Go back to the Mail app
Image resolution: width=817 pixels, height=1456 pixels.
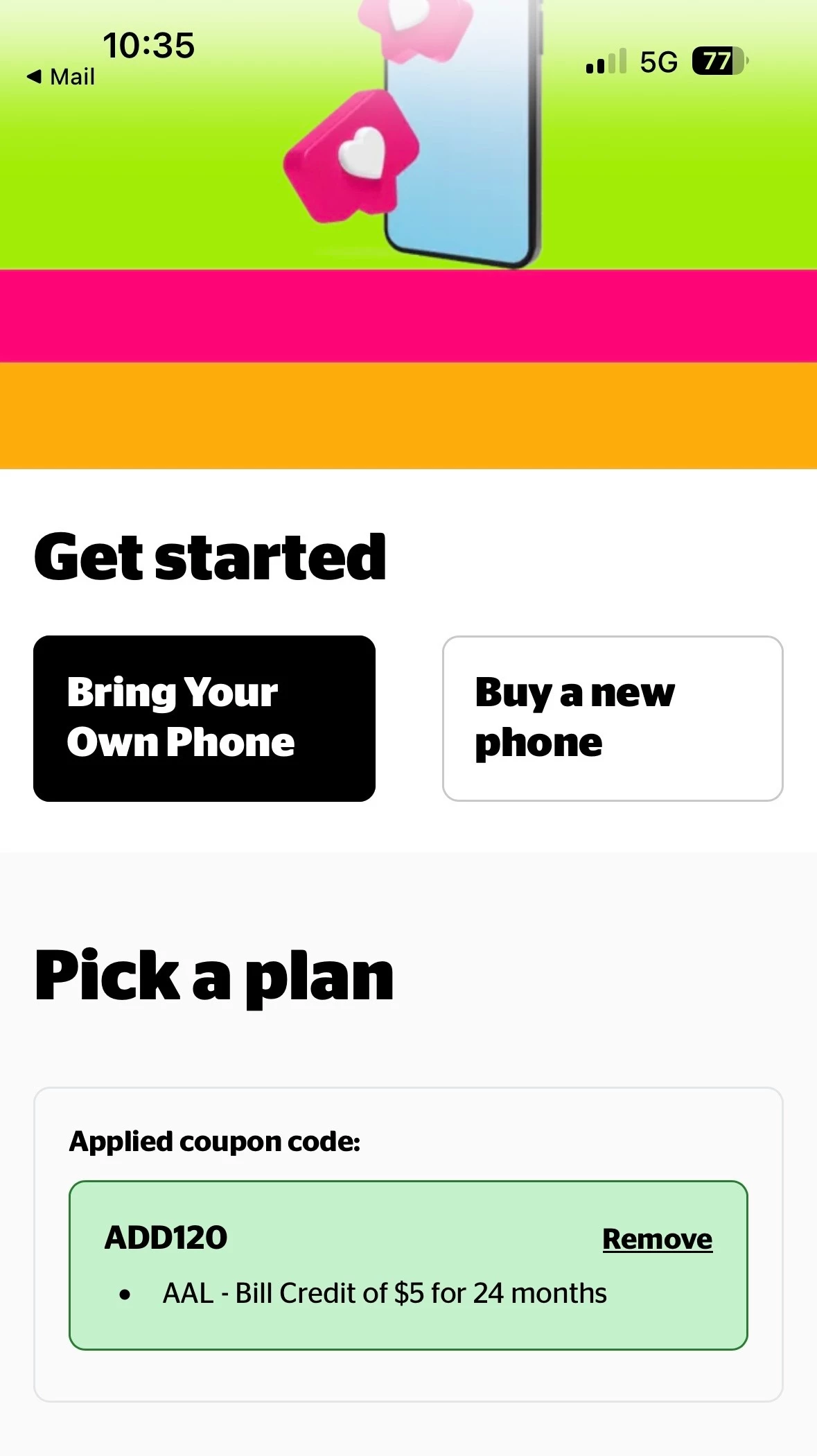click(x=61, y=77)
